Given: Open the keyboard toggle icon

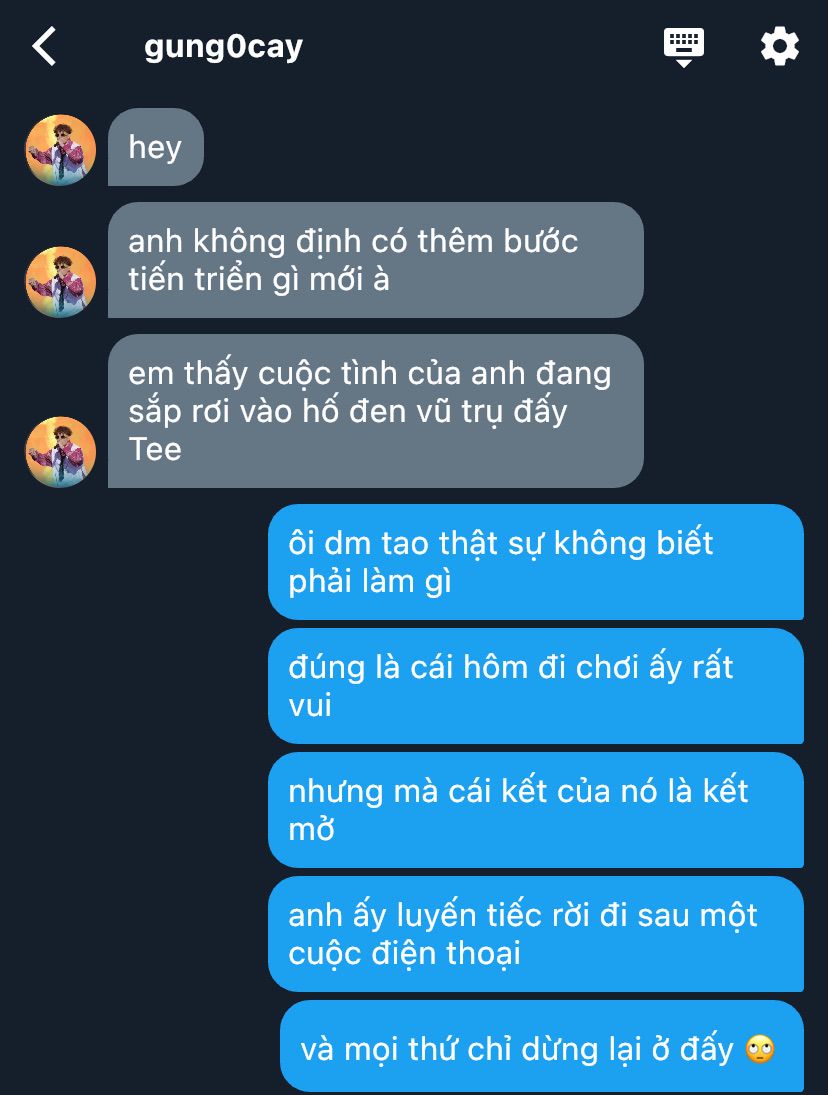Looking at the screenshot, I should [684, 46].
